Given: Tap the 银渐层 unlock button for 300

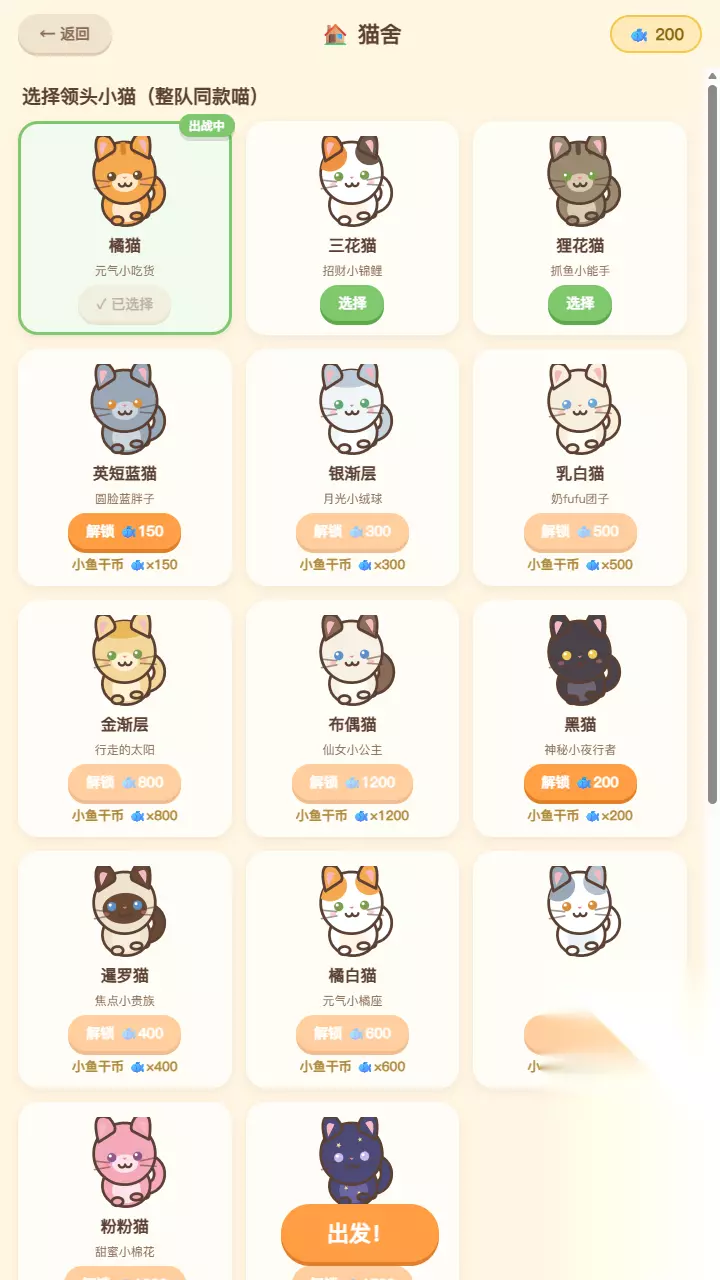Looking at the screenshot, I should [352, 531].
